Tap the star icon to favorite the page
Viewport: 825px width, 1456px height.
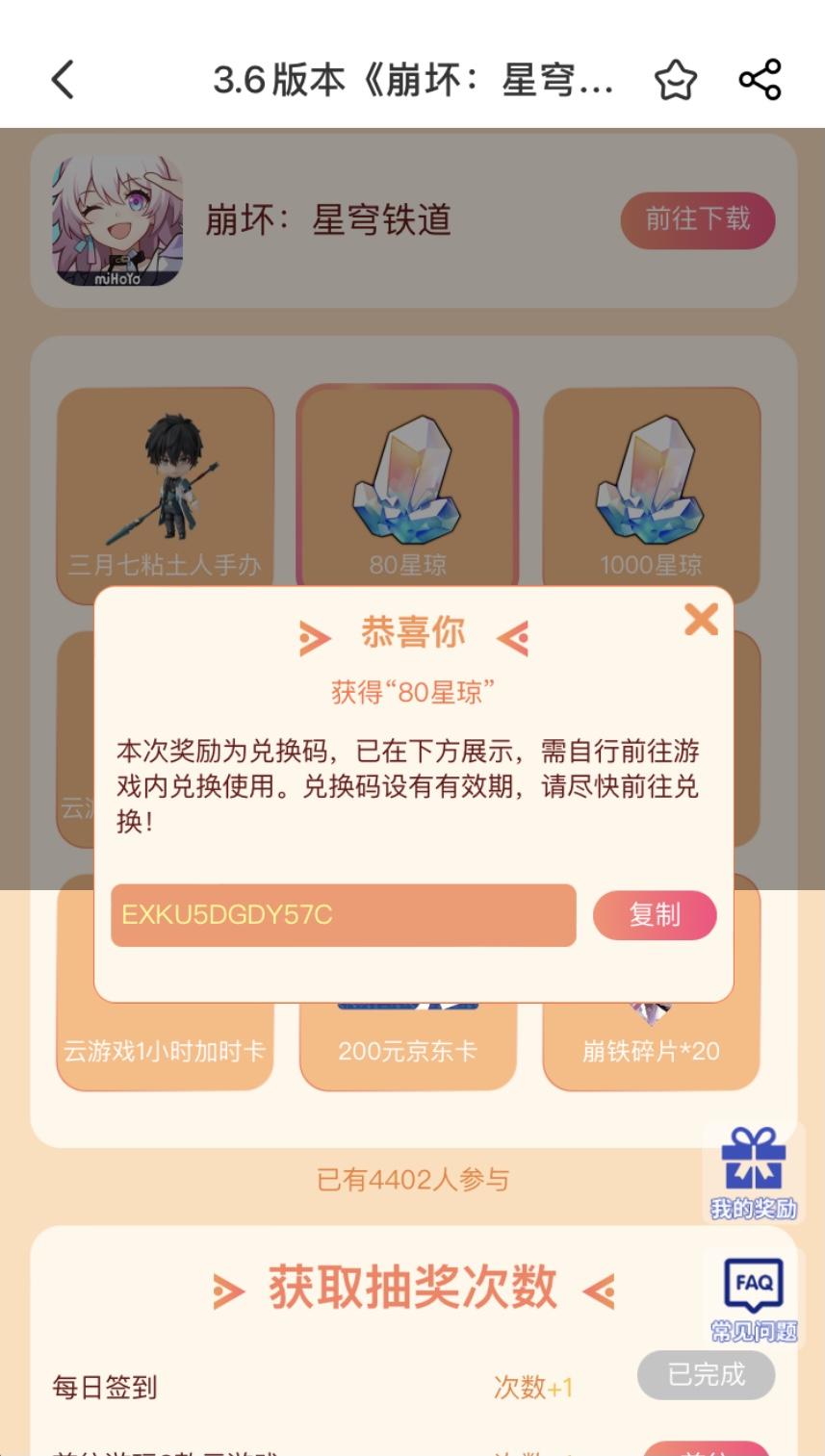point(677,82)
